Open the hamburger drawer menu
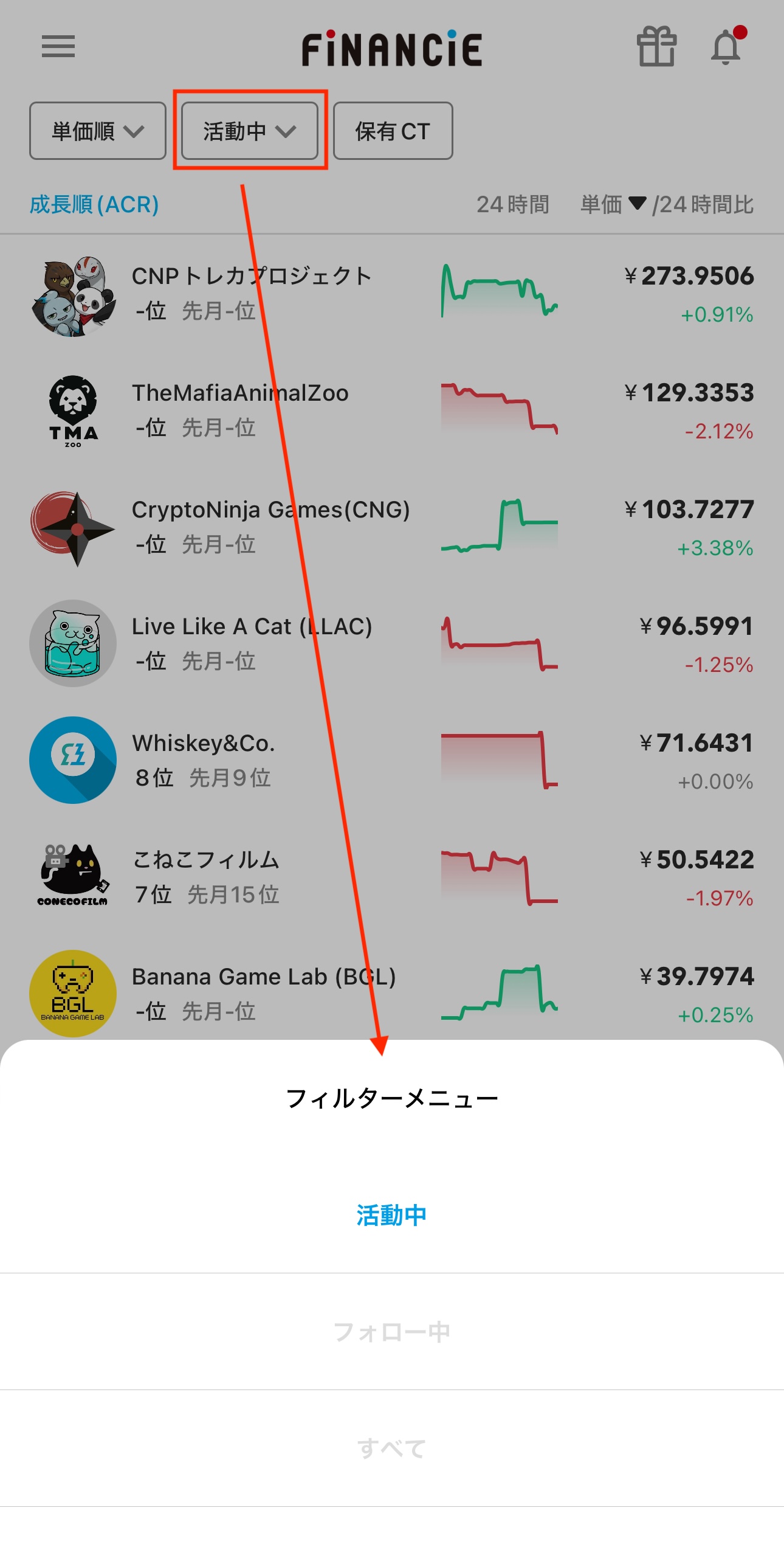The height and width of the screenshot is (1547, 784). pos(58,47)
